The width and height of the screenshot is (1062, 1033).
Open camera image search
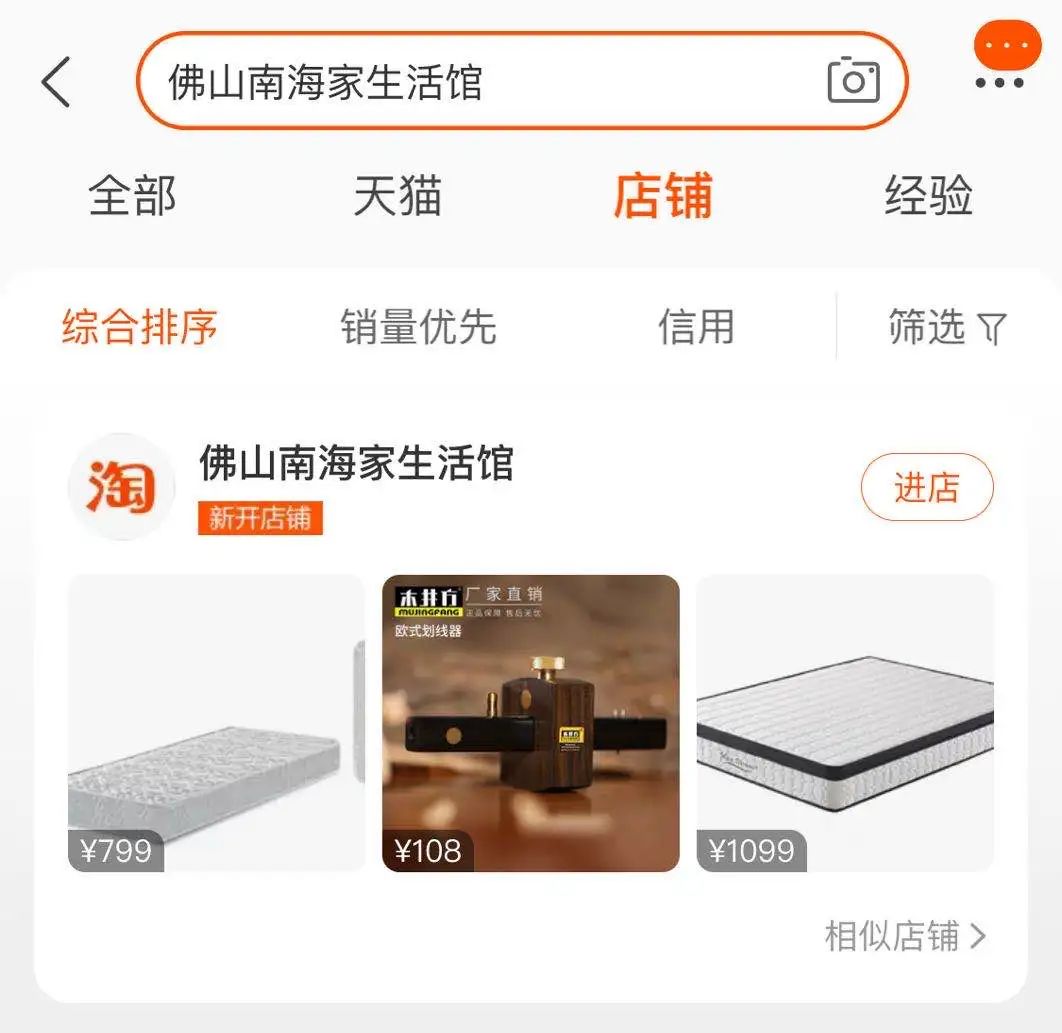853,81
